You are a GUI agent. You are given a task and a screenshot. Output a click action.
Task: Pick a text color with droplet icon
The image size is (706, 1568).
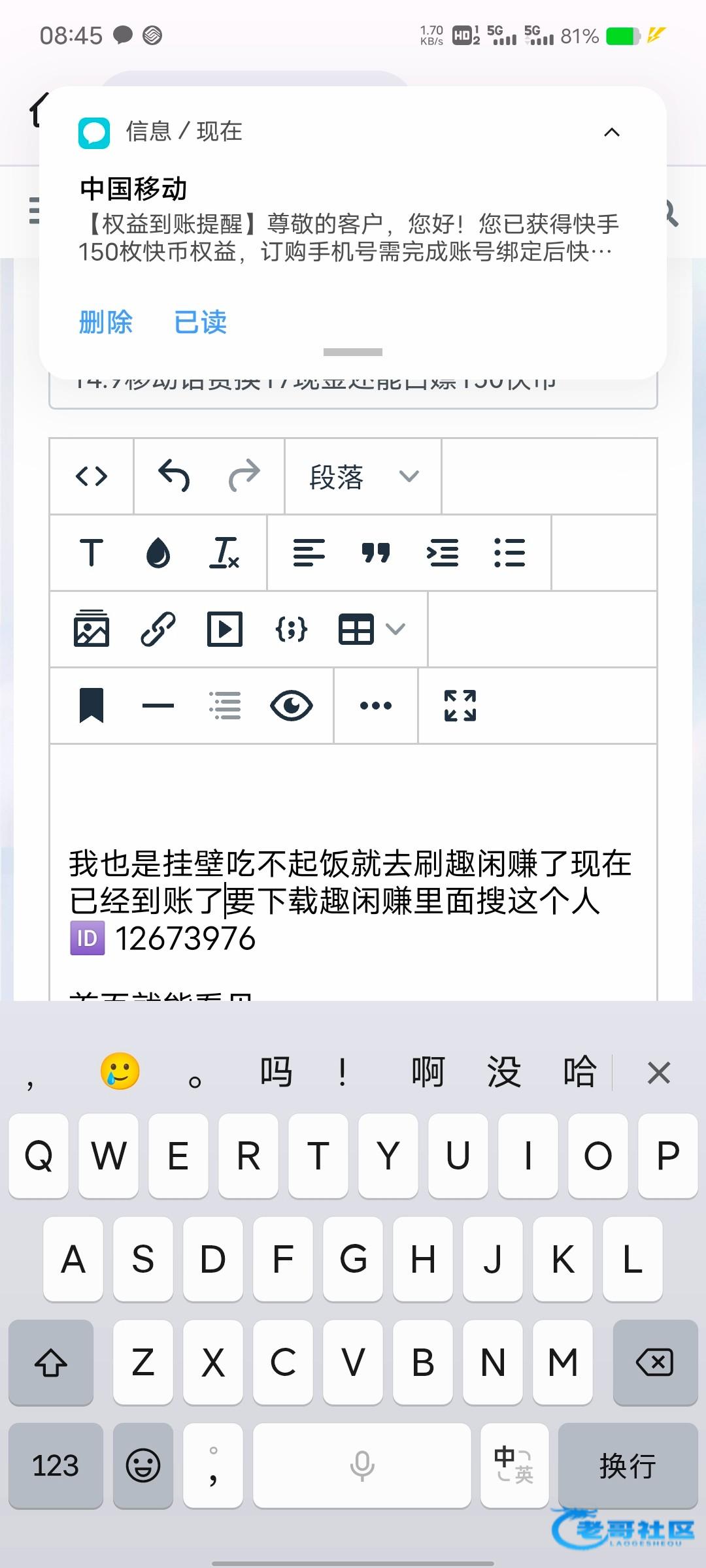click(x=158, y=553)
